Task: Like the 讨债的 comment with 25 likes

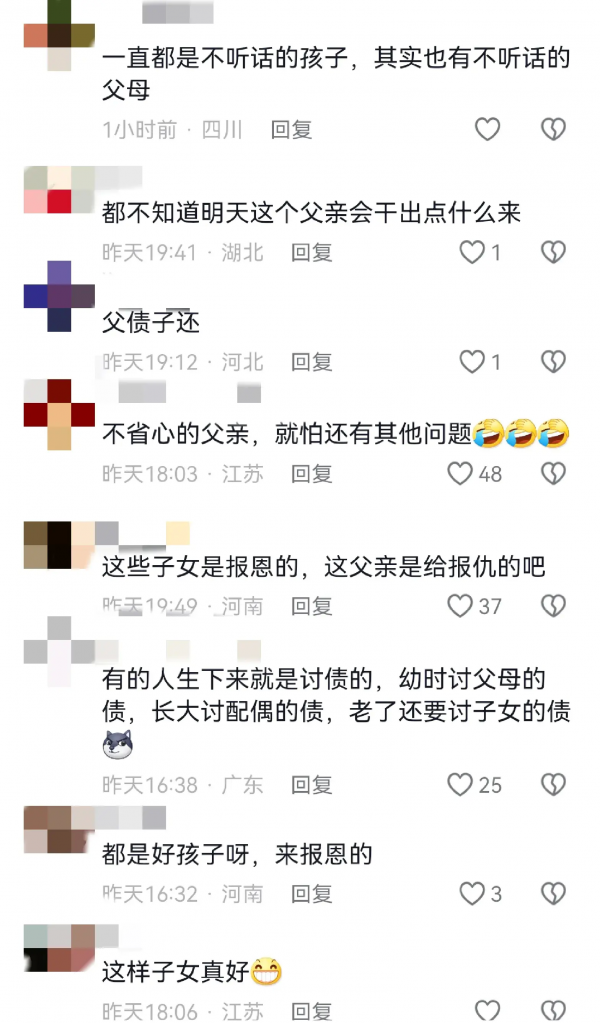Action: click(460, 784)
